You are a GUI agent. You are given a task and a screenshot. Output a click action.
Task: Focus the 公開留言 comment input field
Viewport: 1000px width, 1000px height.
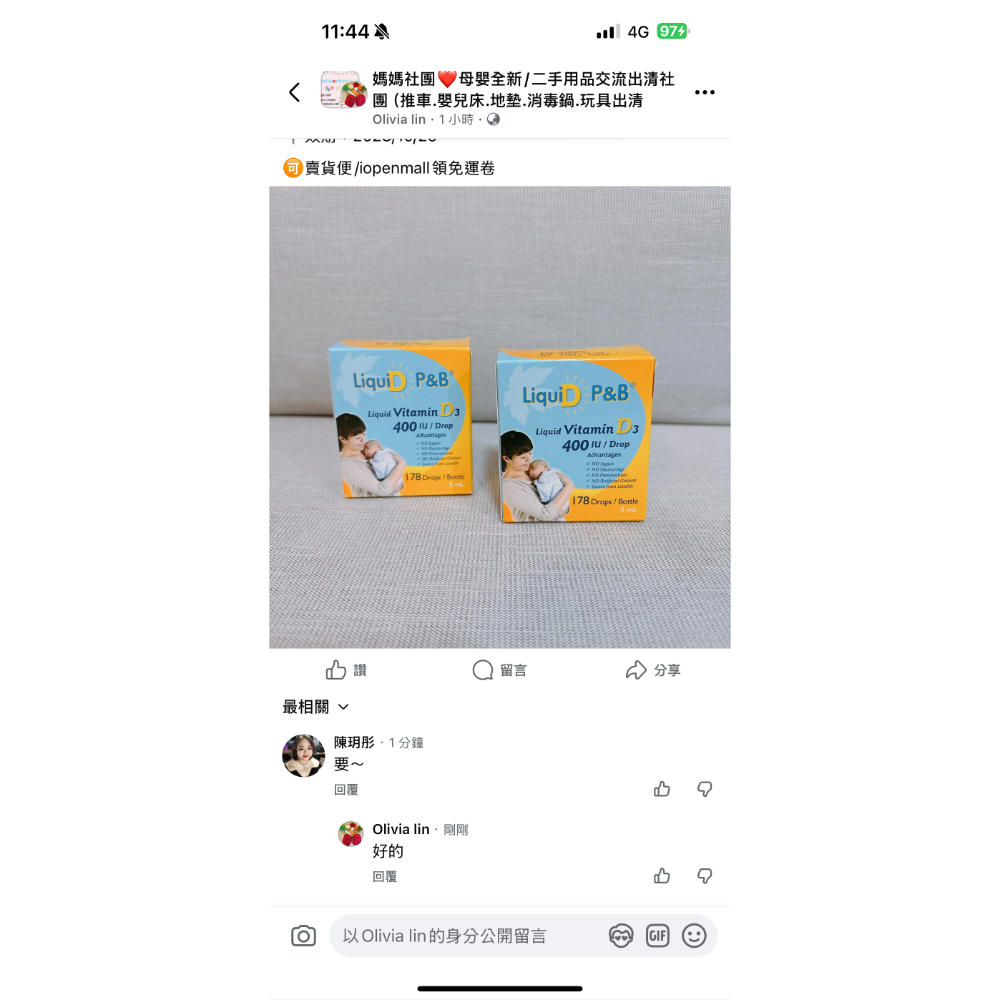point(460,936)
